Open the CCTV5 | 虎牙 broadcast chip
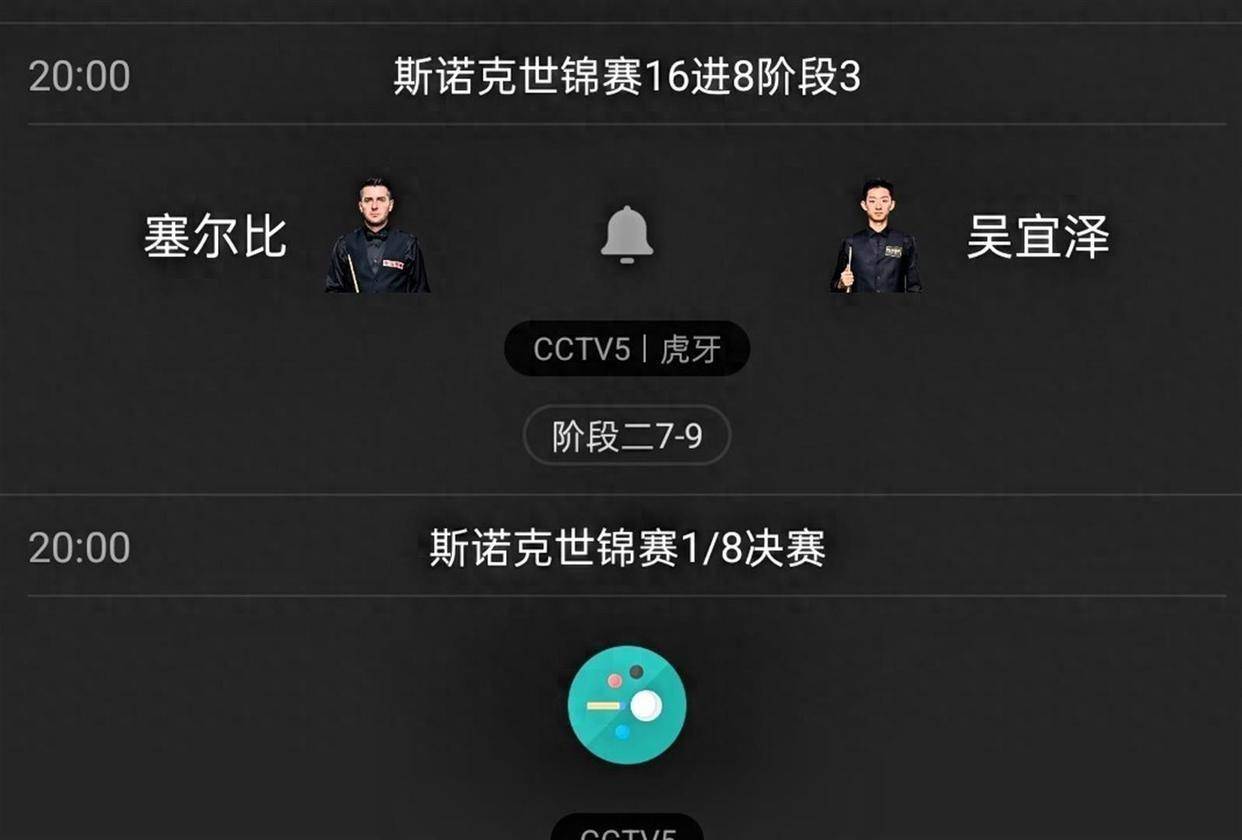 click(627, 349)
